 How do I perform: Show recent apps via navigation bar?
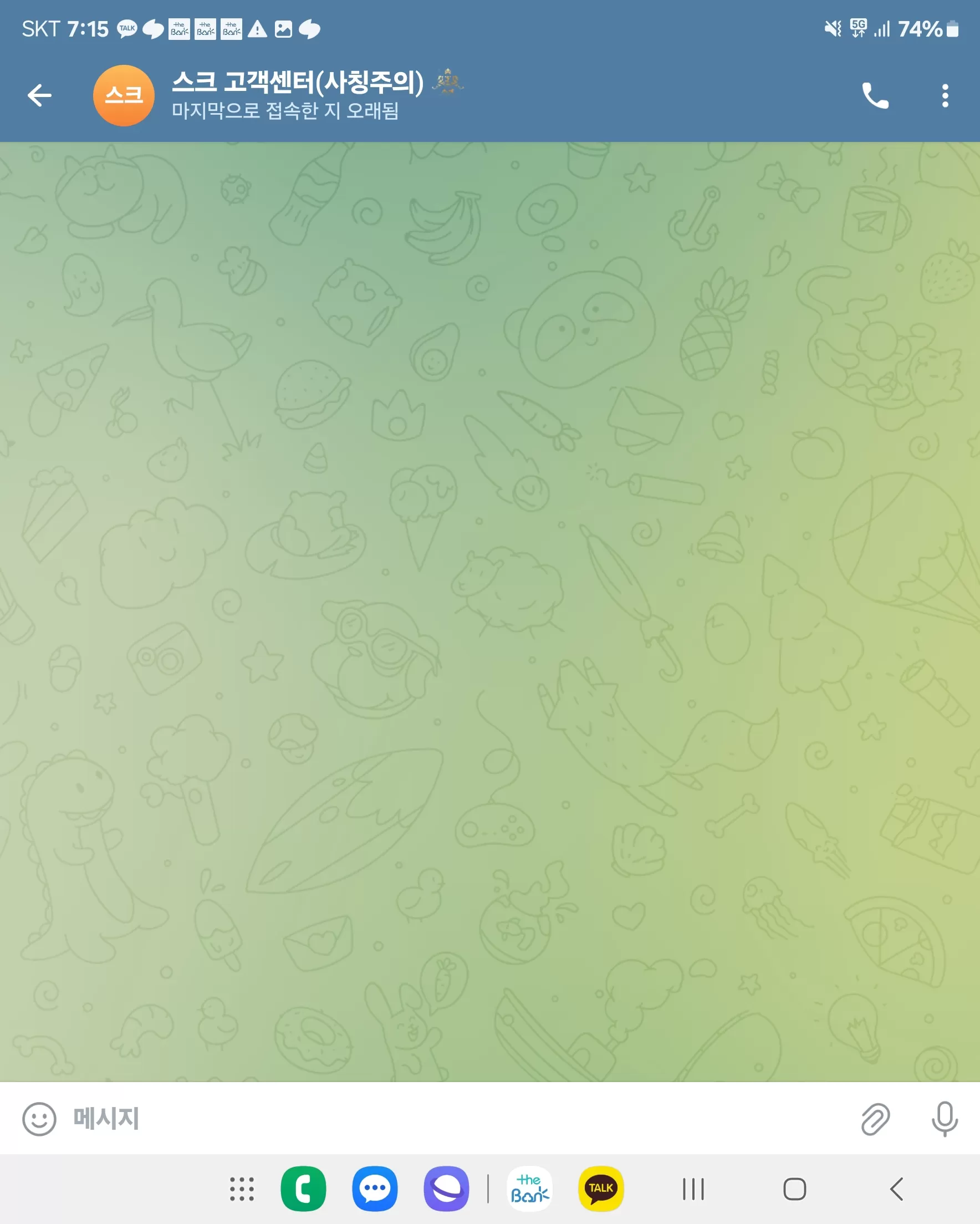(693, 1189)
